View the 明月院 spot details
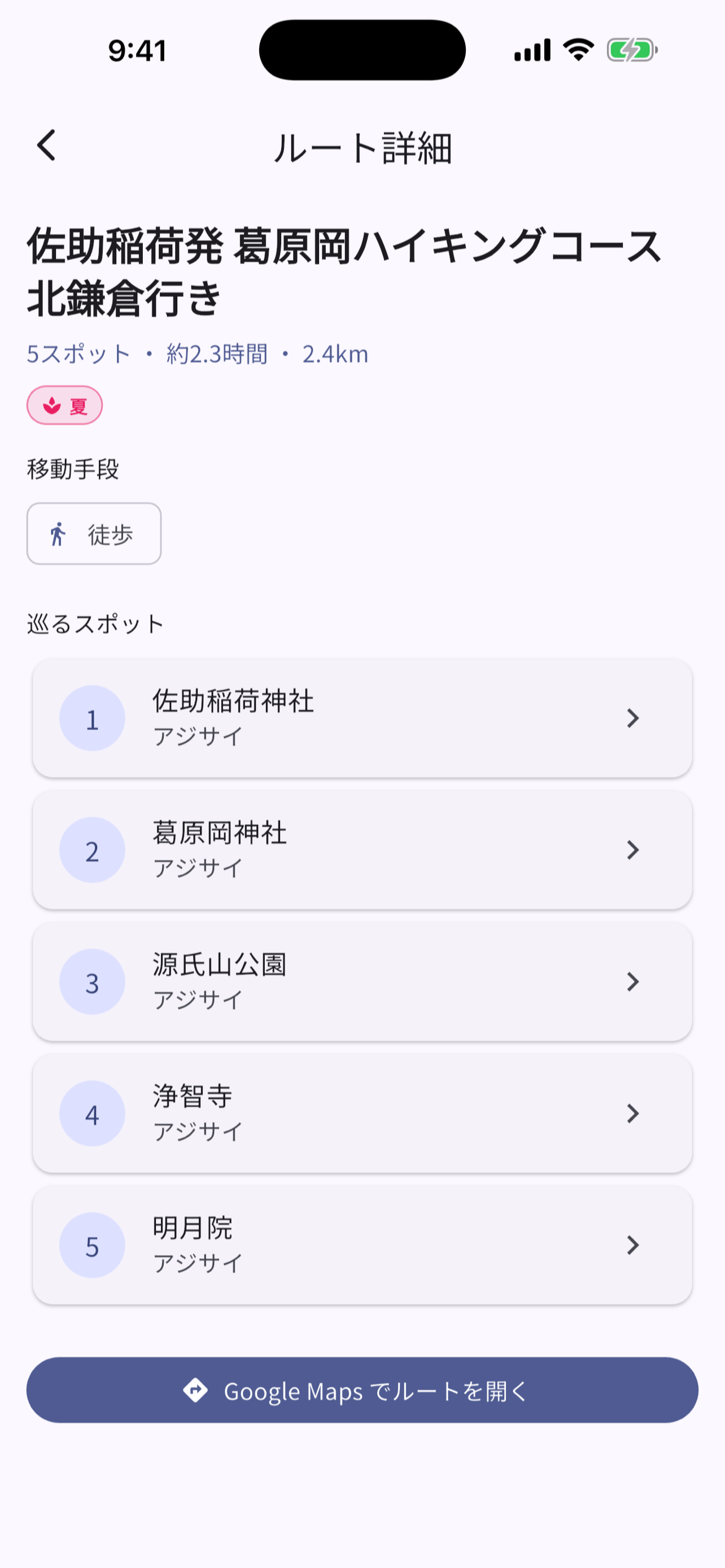The image size is (725, 1568). (362, 1245)
